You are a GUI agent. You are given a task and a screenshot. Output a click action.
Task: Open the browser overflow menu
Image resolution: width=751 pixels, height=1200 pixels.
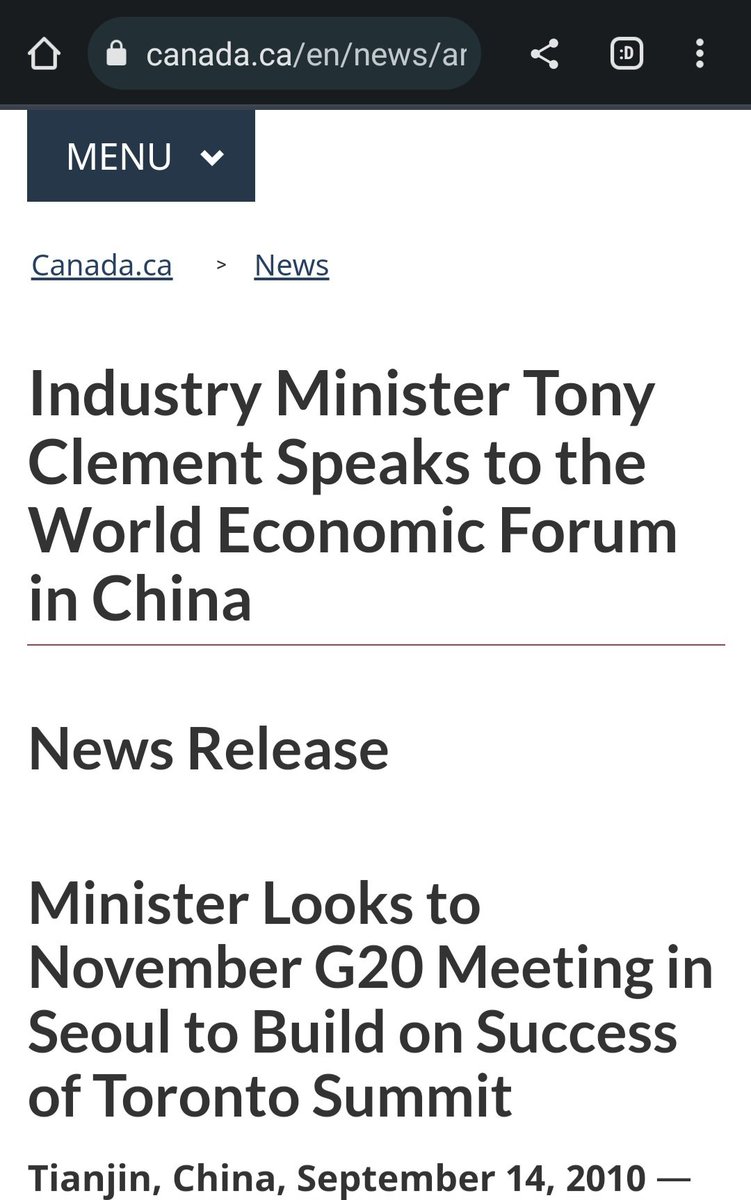pos(700,53)
